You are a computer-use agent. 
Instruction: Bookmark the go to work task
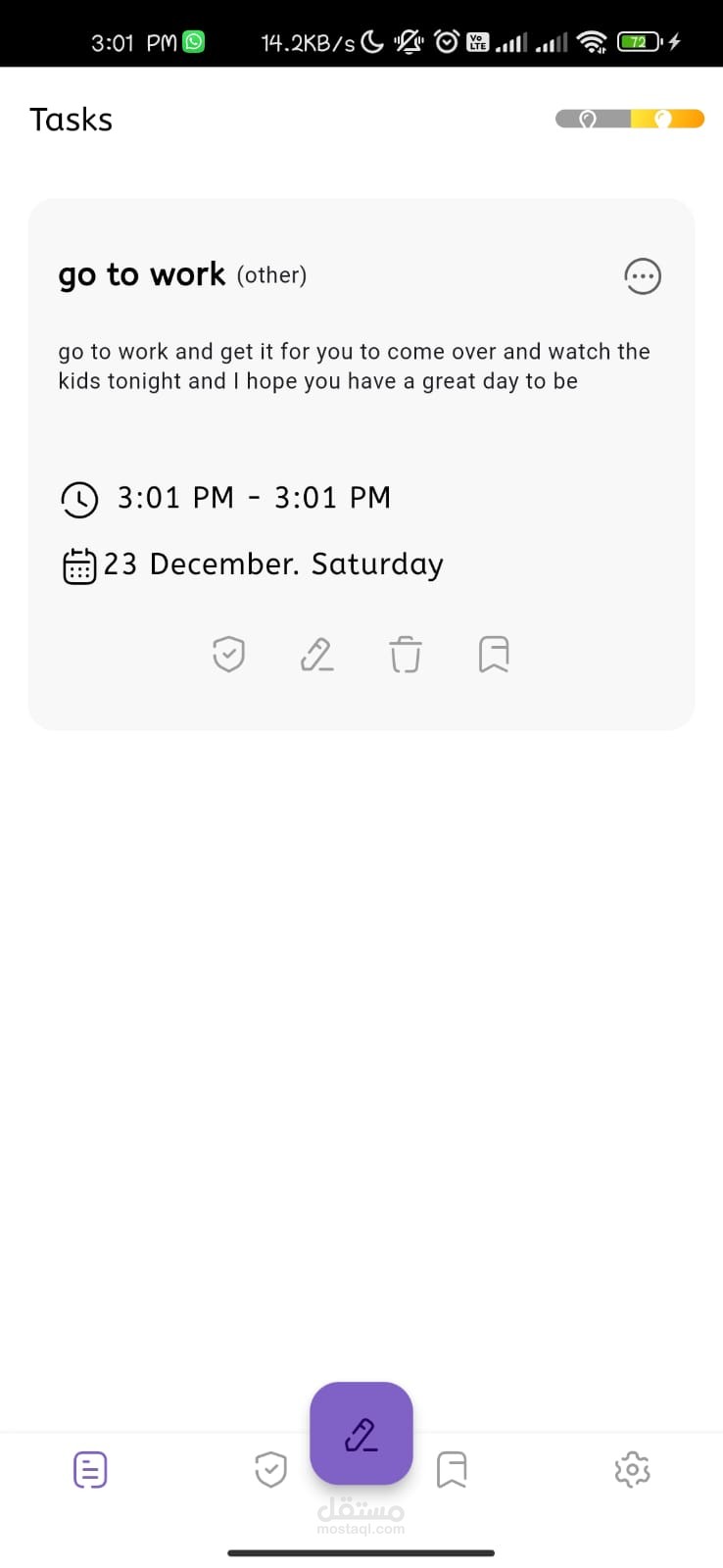coord(494,654)
